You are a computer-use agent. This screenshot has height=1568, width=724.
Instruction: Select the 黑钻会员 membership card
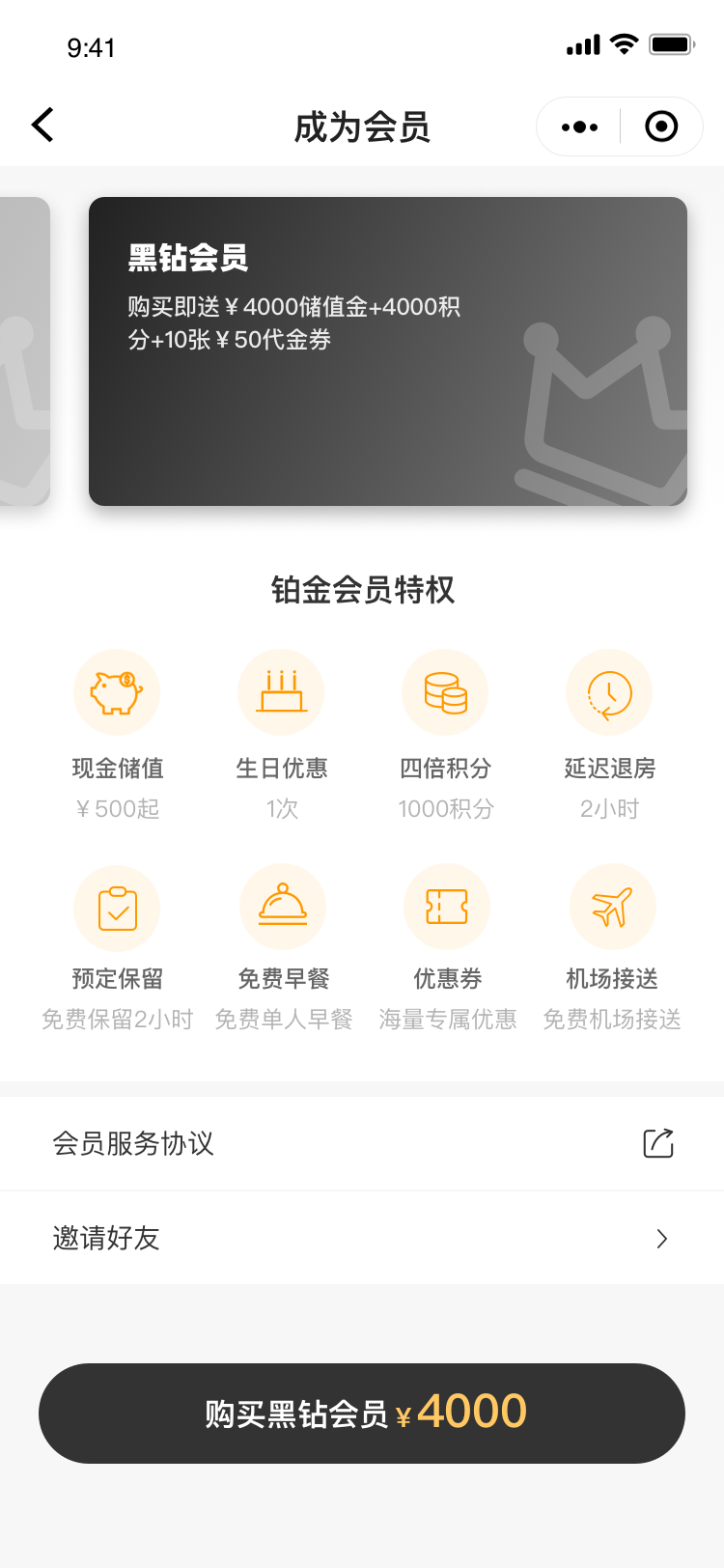pos(388,351)
